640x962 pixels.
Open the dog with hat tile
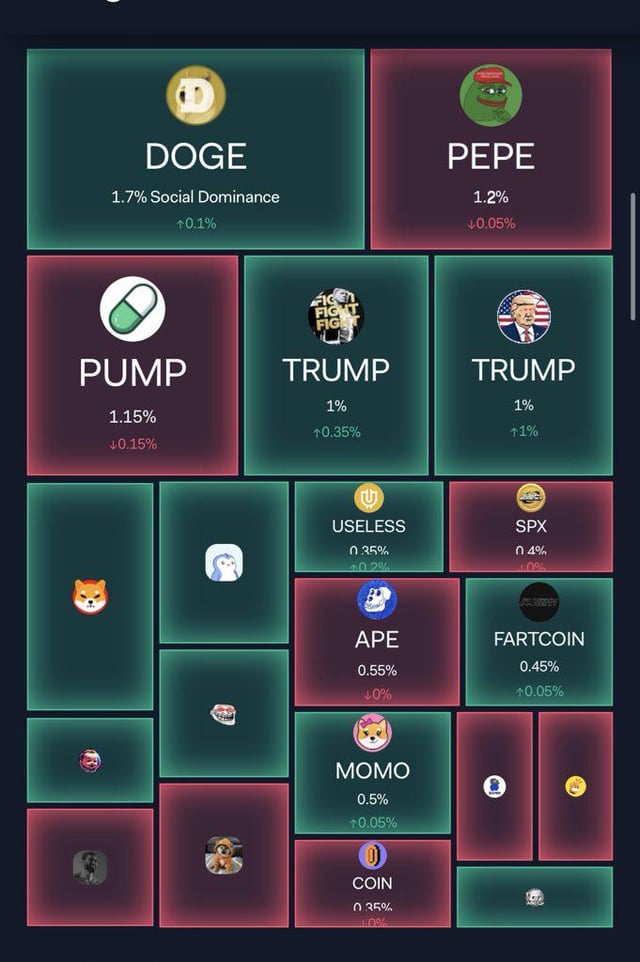[223, 856]
